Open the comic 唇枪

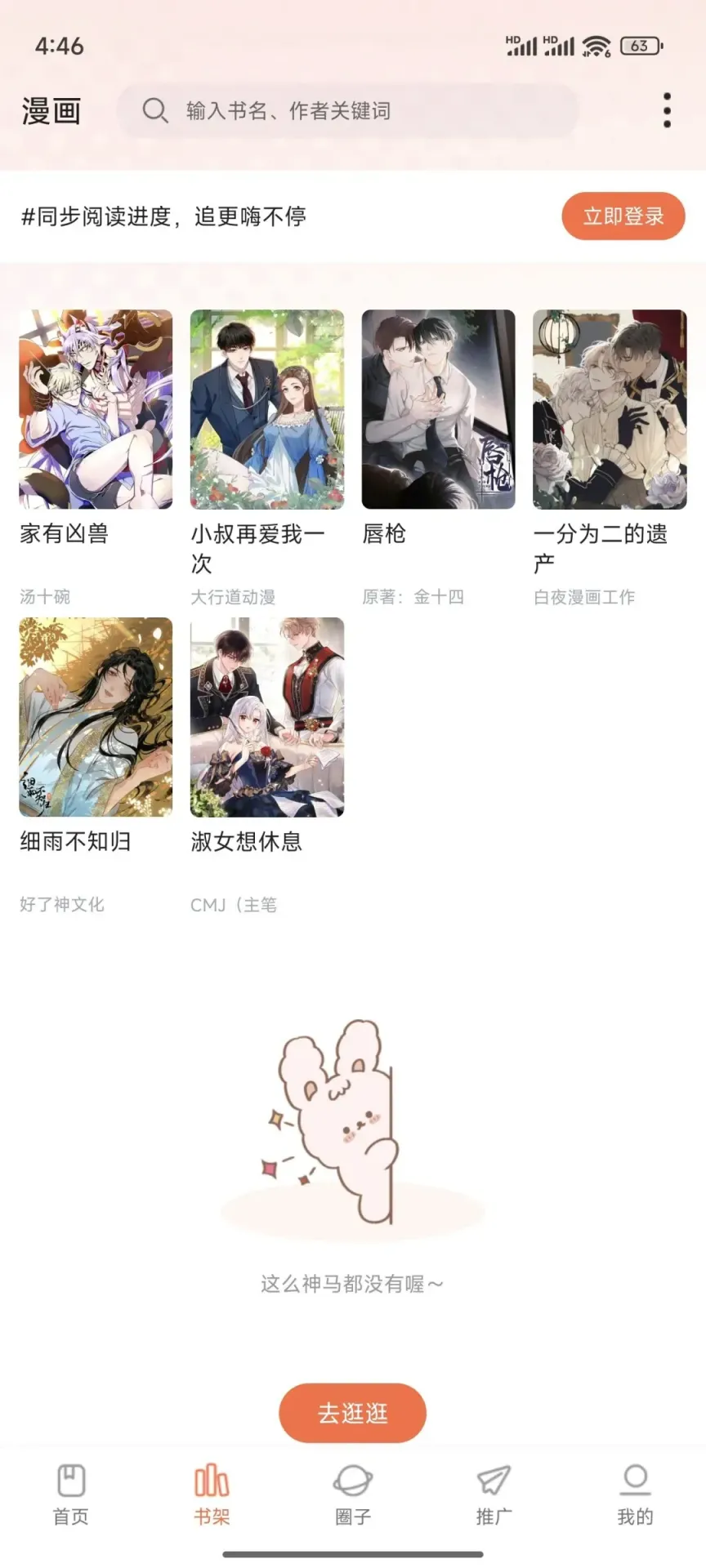click(438, 409)
